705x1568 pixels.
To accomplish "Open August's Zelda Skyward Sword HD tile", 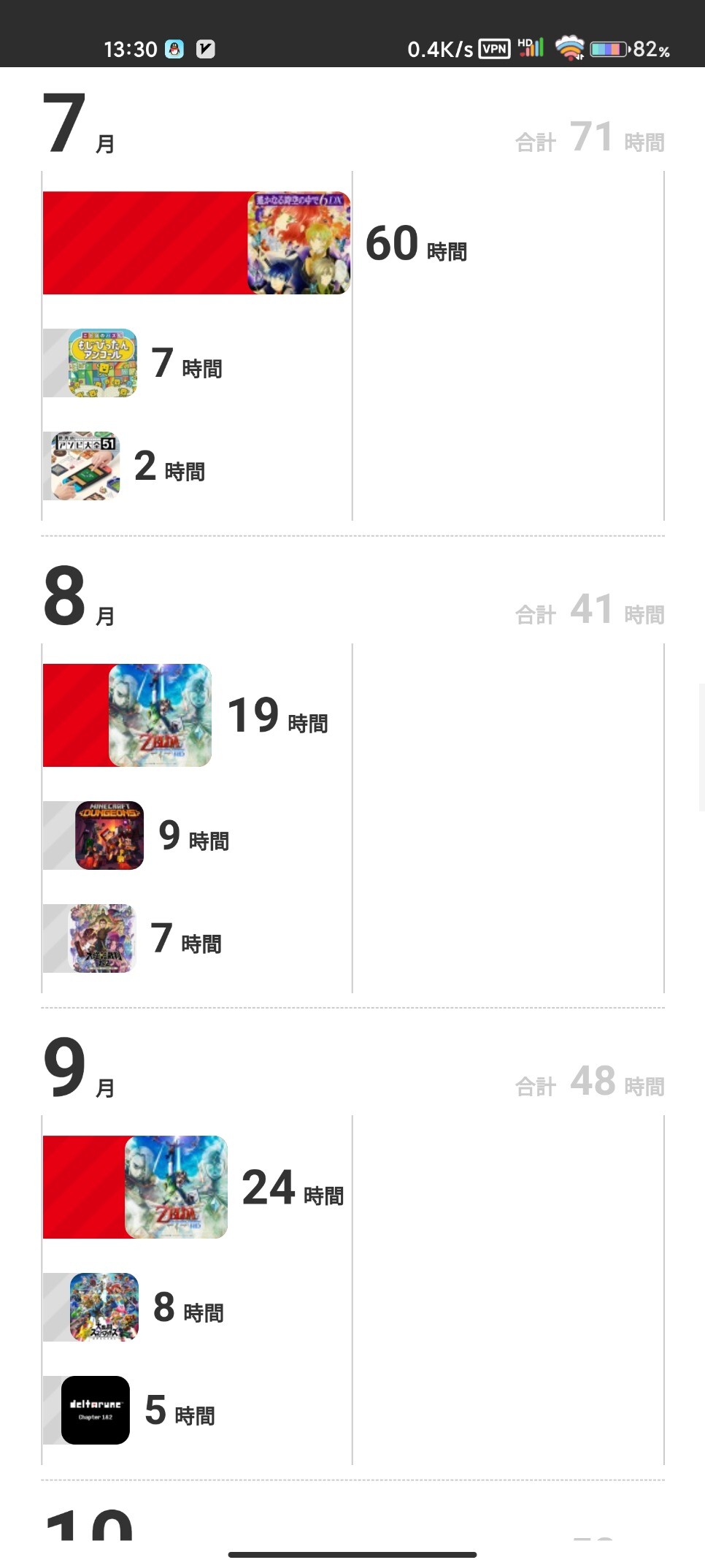I will (160, 715).
